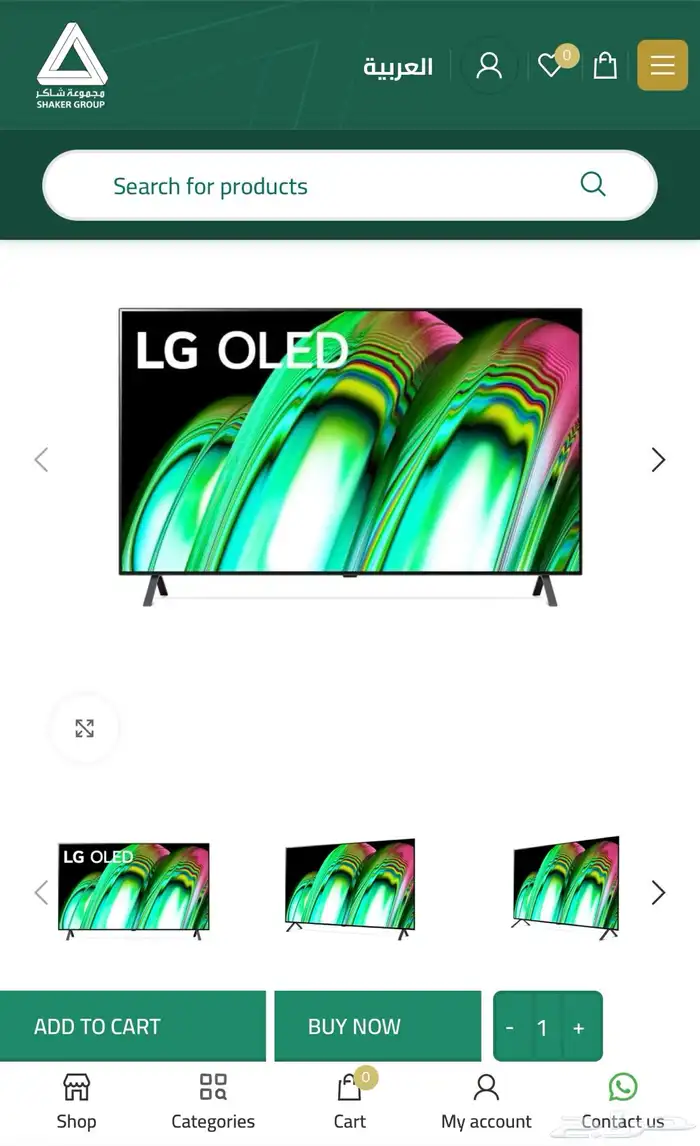
Task: Show next main product image
Action: [x=658, y=460]
